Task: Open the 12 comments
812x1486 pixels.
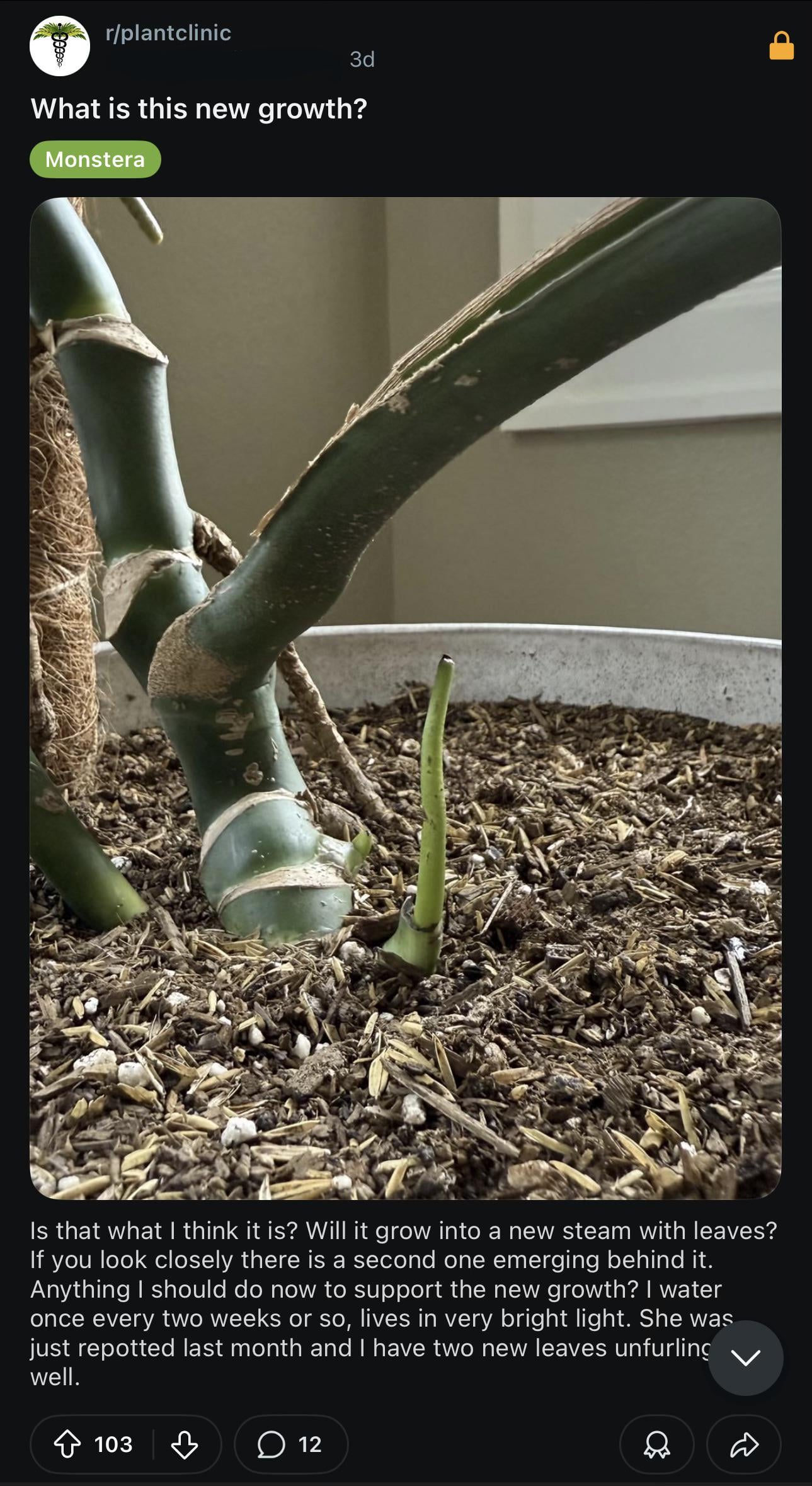Action: point(291,1444)
